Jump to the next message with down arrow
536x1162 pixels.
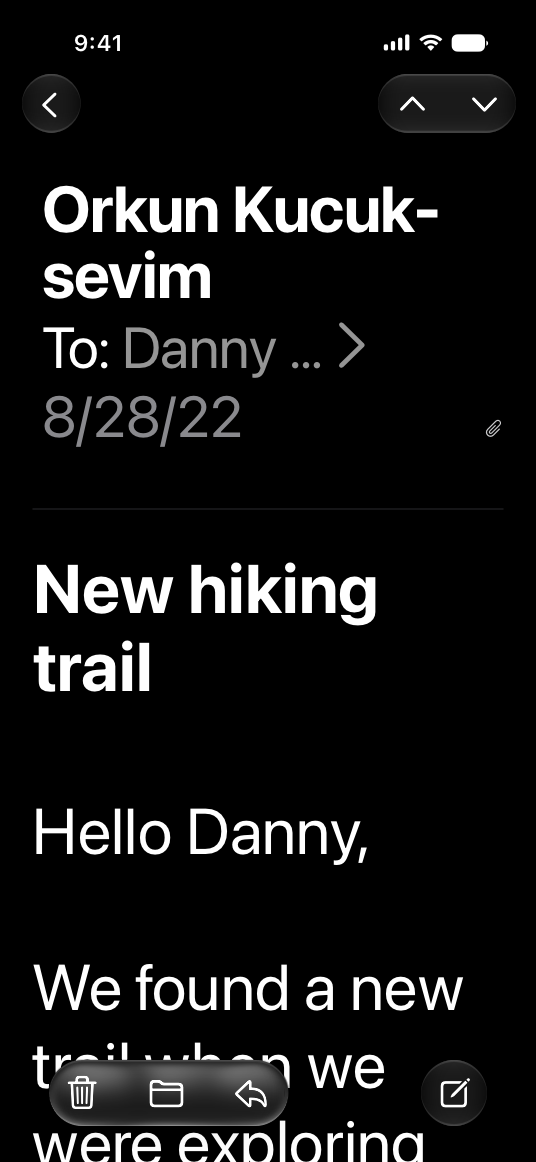tap(484, 104)
